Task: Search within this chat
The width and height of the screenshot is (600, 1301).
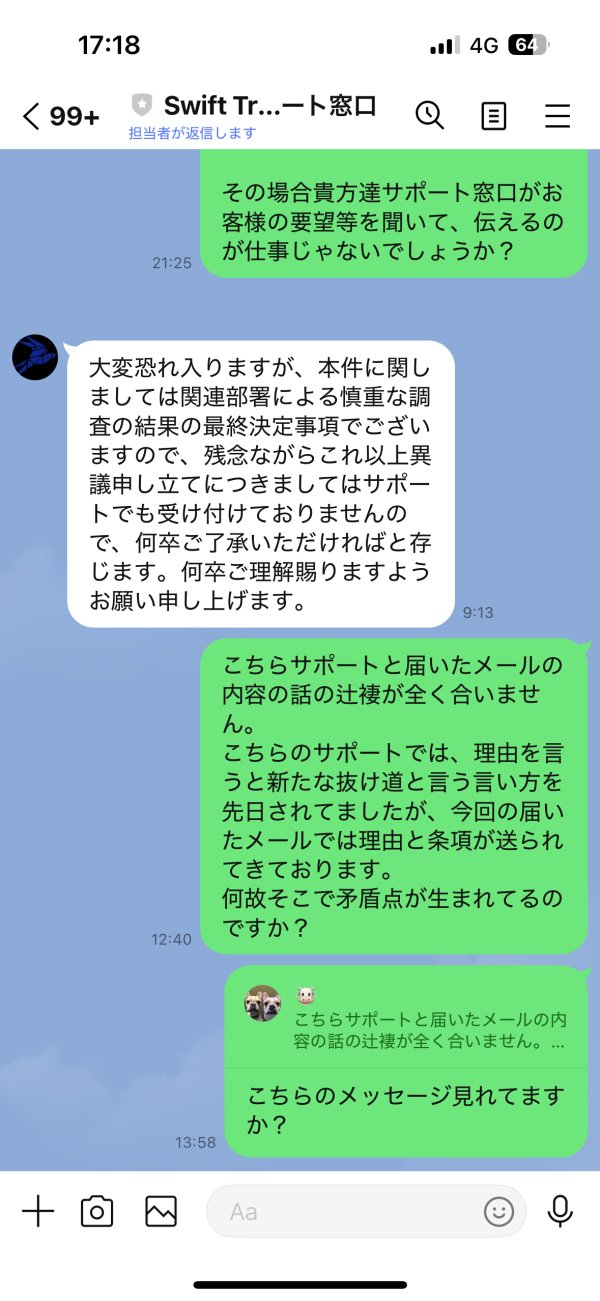Action: [430, 115]
